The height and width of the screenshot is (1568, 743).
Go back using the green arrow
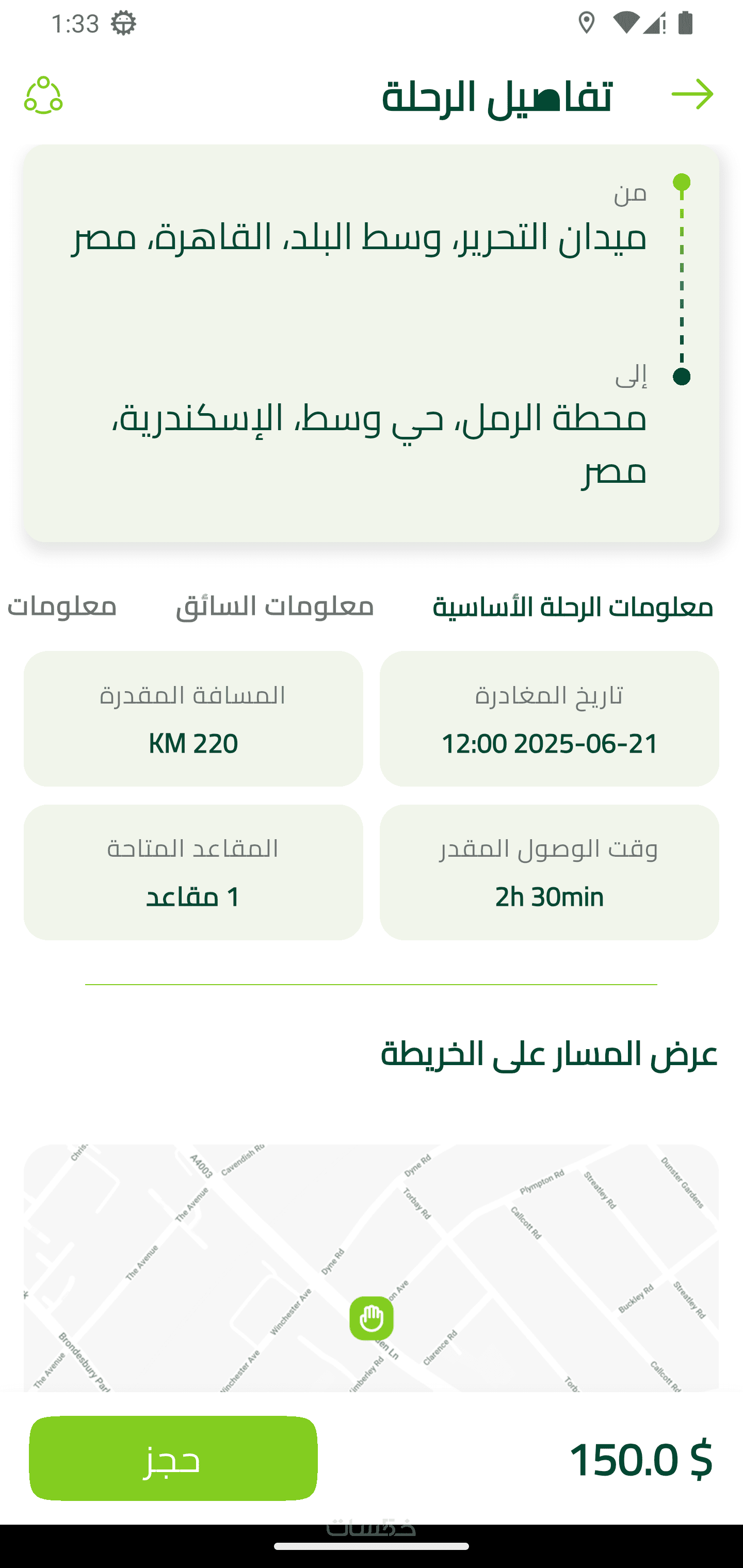(692, 95)
